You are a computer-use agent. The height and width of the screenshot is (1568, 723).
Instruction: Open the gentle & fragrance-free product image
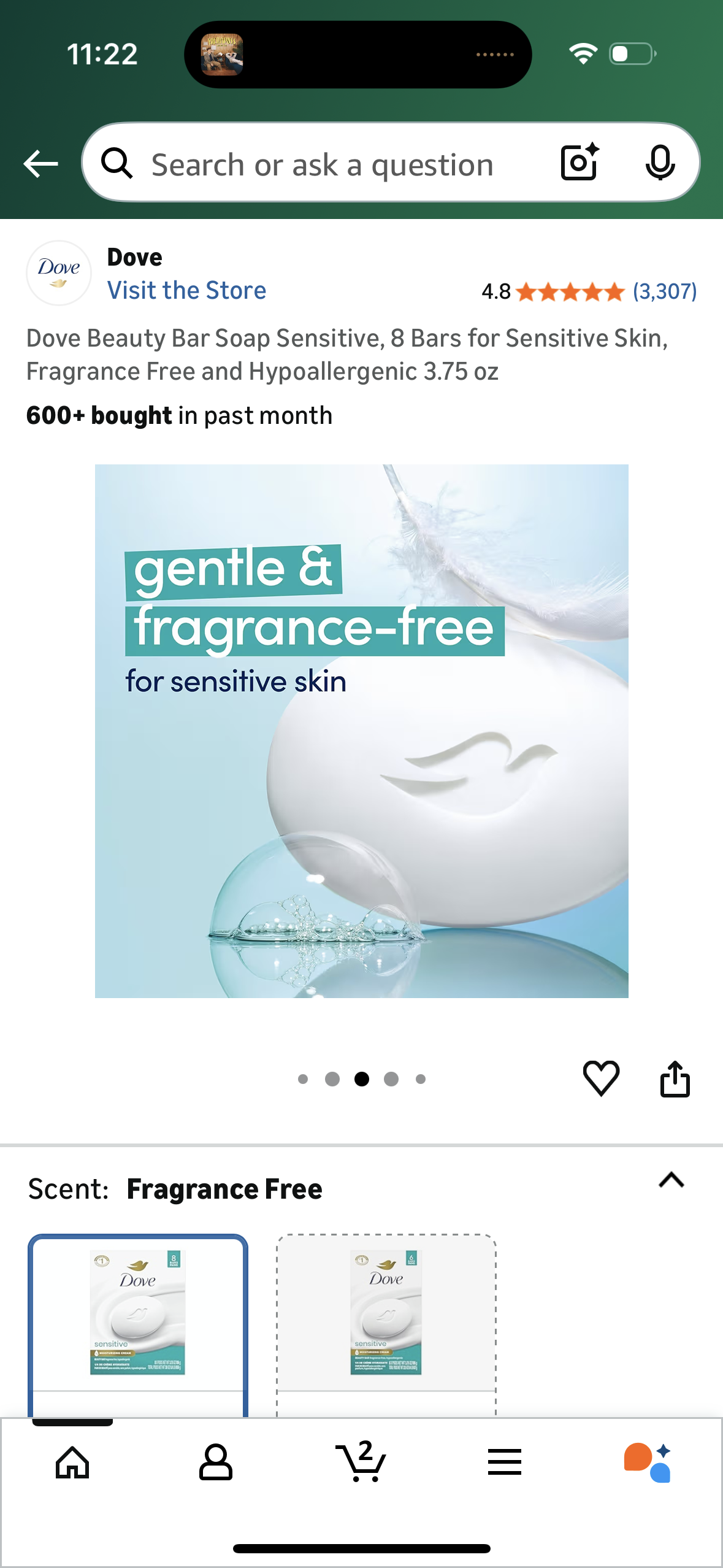tap(361, 731)
